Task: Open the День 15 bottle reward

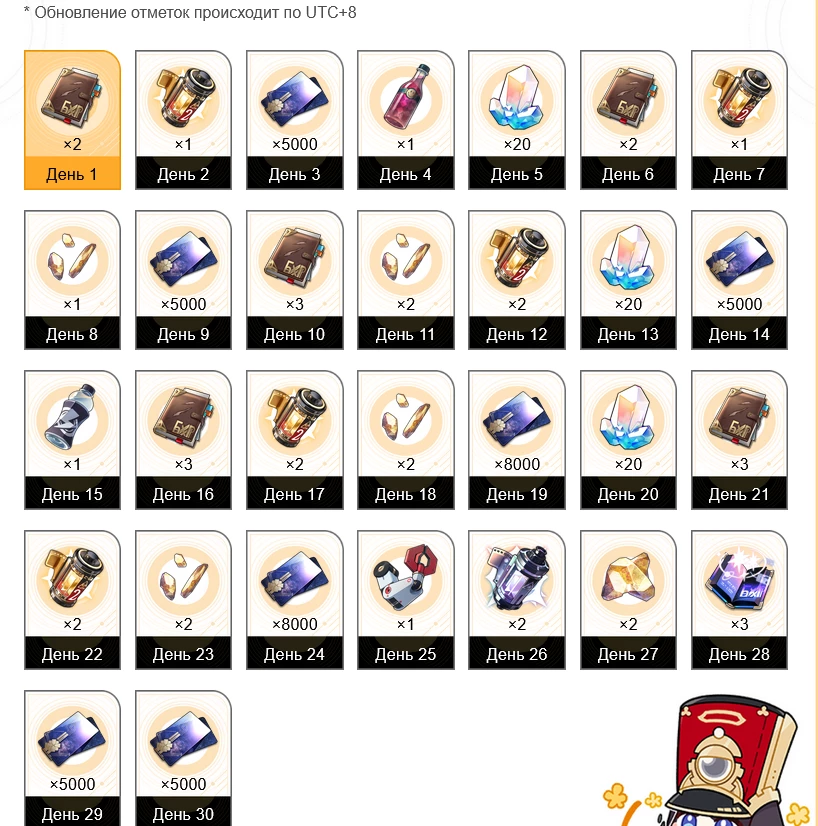Action: [72, 440]
